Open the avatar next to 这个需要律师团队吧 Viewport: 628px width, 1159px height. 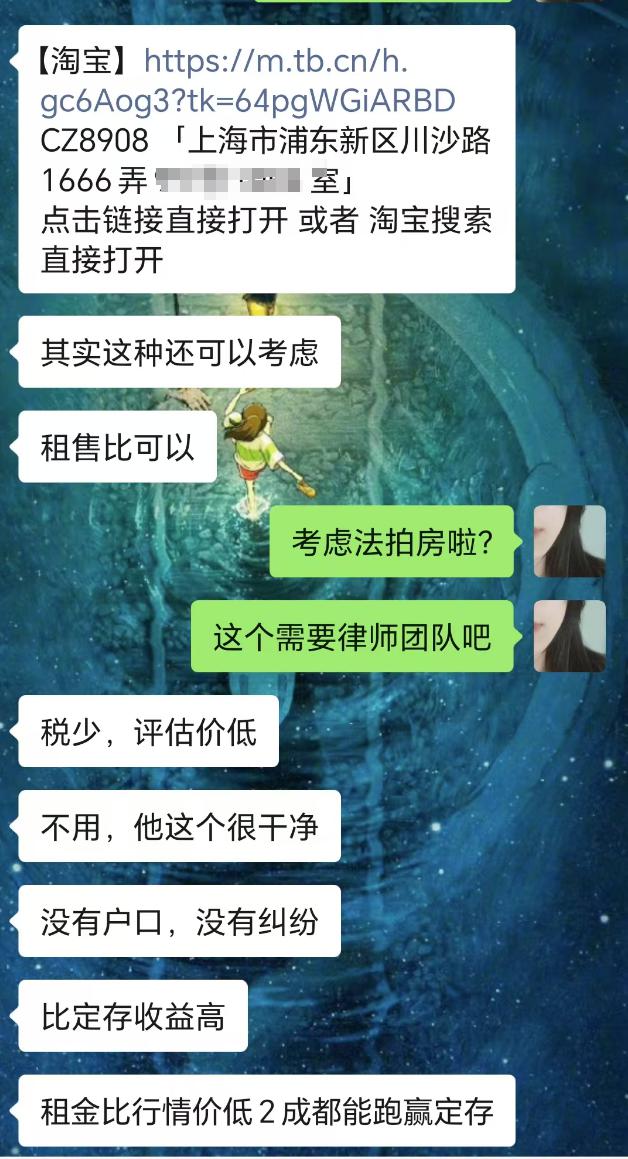tap(569, 636)
